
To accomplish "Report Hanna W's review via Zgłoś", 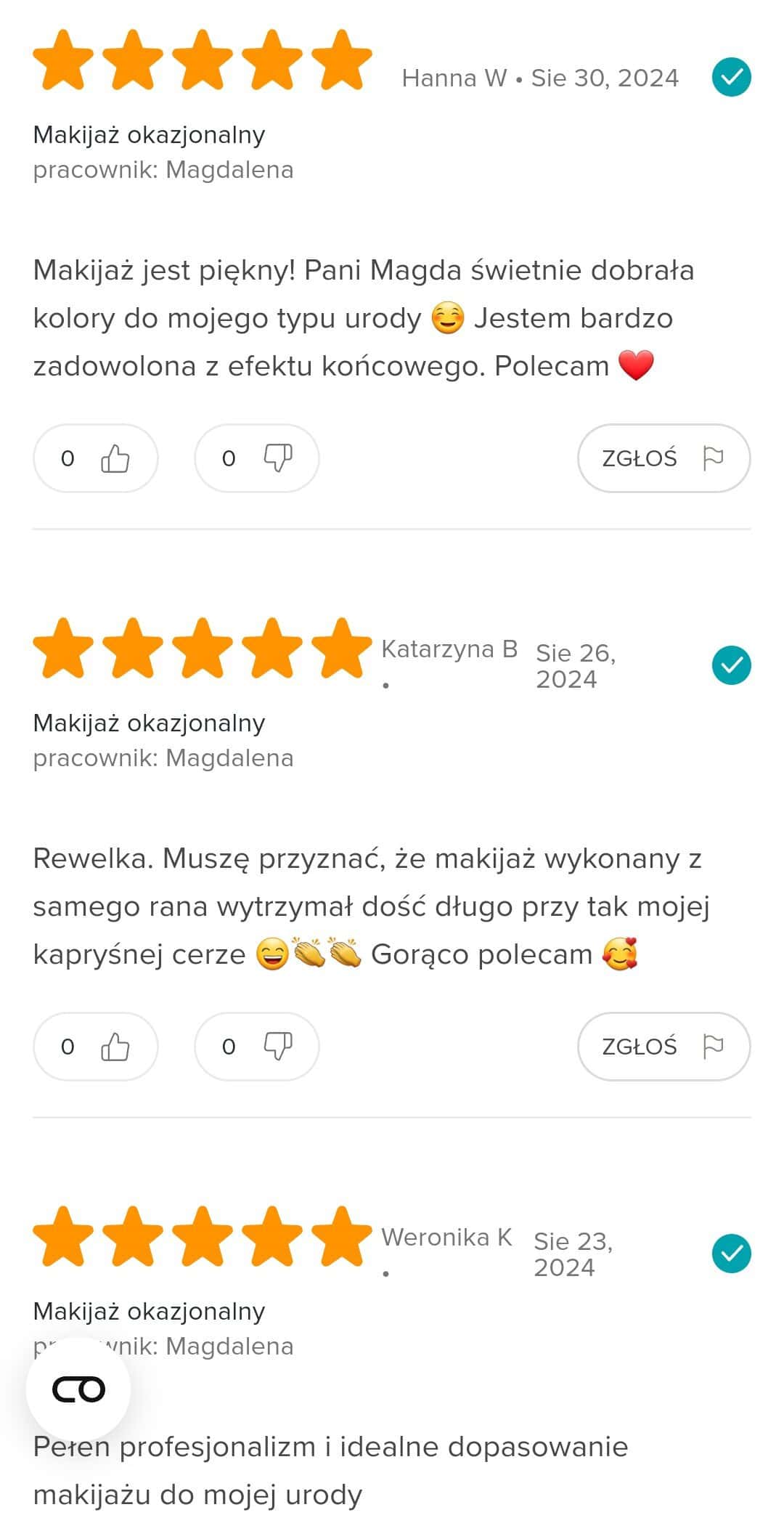I will coord(663,458).
